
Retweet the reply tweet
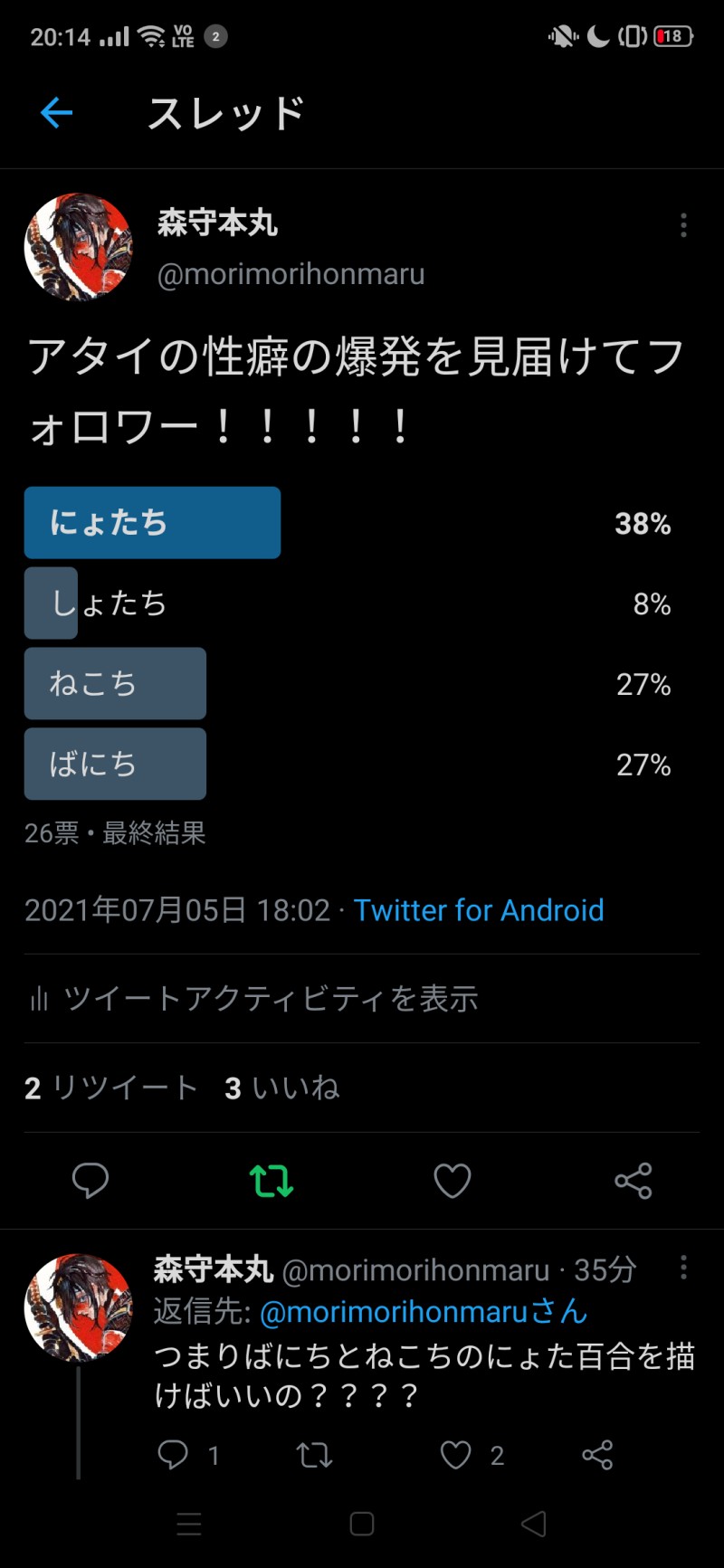(314, 1455)
